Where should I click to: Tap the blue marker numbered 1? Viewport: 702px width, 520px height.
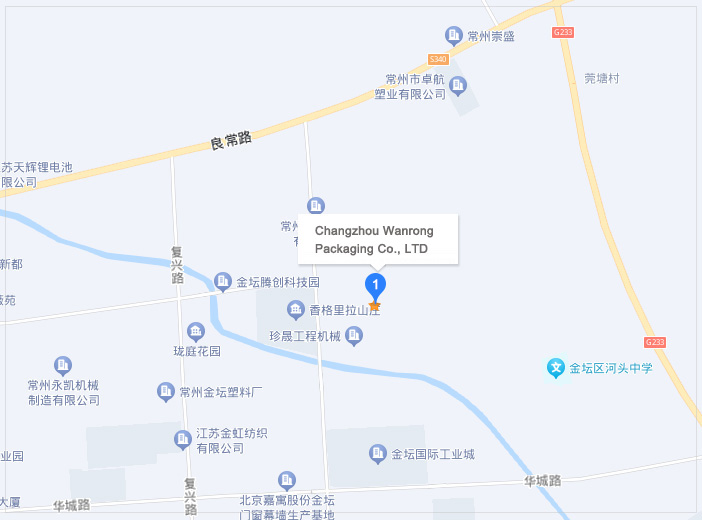(x=375, y=285)
